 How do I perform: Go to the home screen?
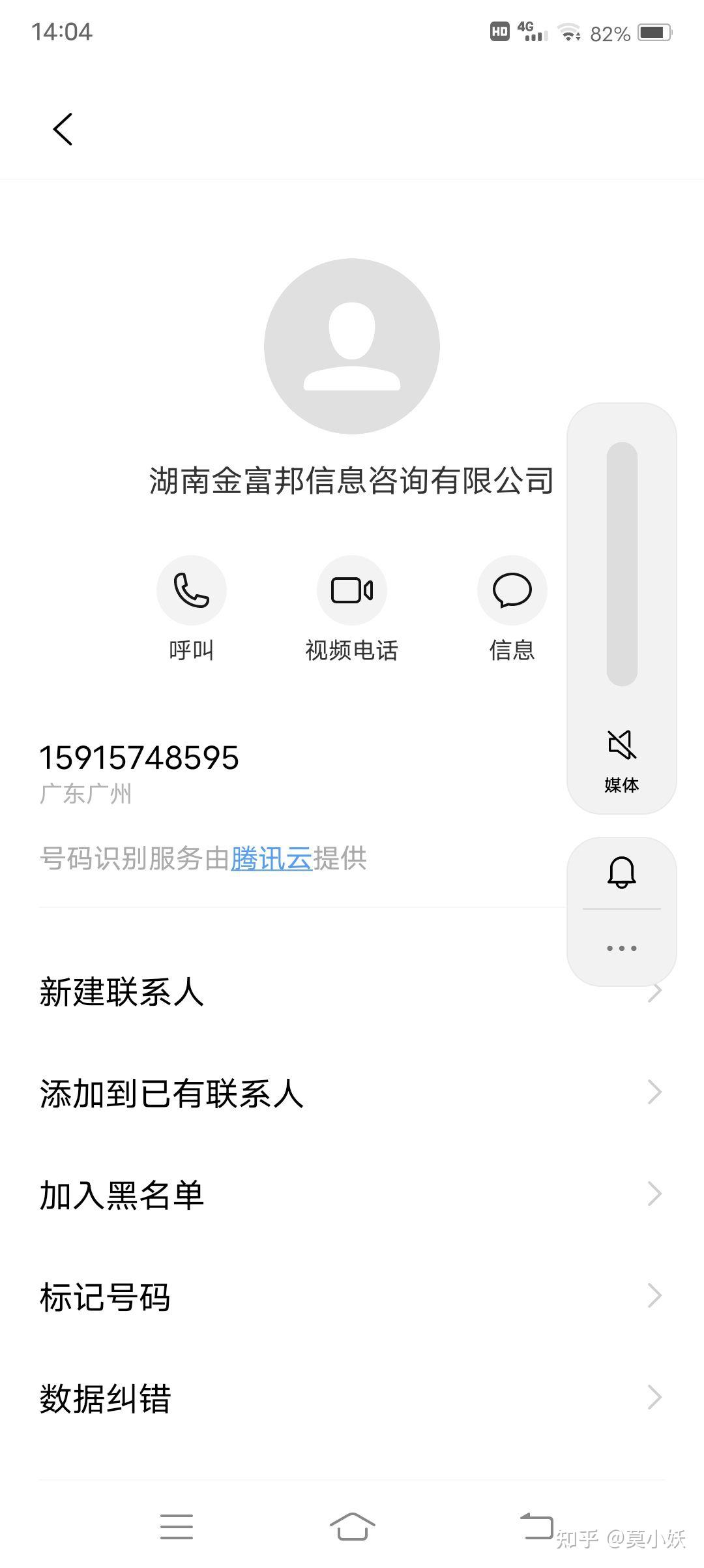click(352, 1526)
